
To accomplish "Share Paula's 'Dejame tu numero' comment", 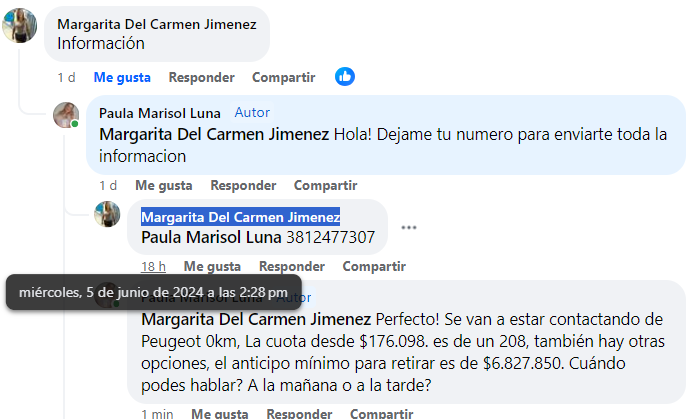I will [325, 185].
